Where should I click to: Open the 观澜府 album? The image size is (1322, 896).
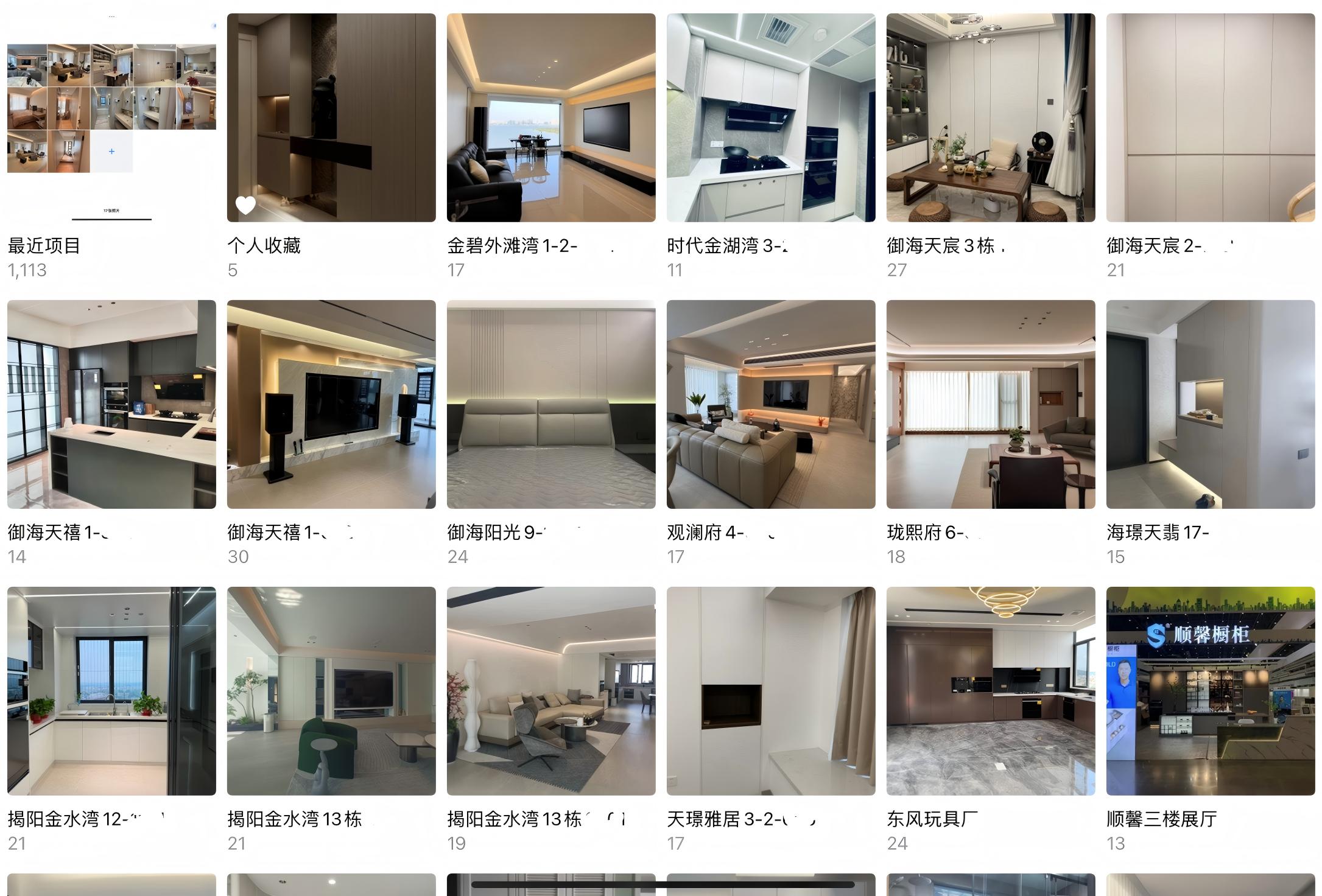point(771,404)
